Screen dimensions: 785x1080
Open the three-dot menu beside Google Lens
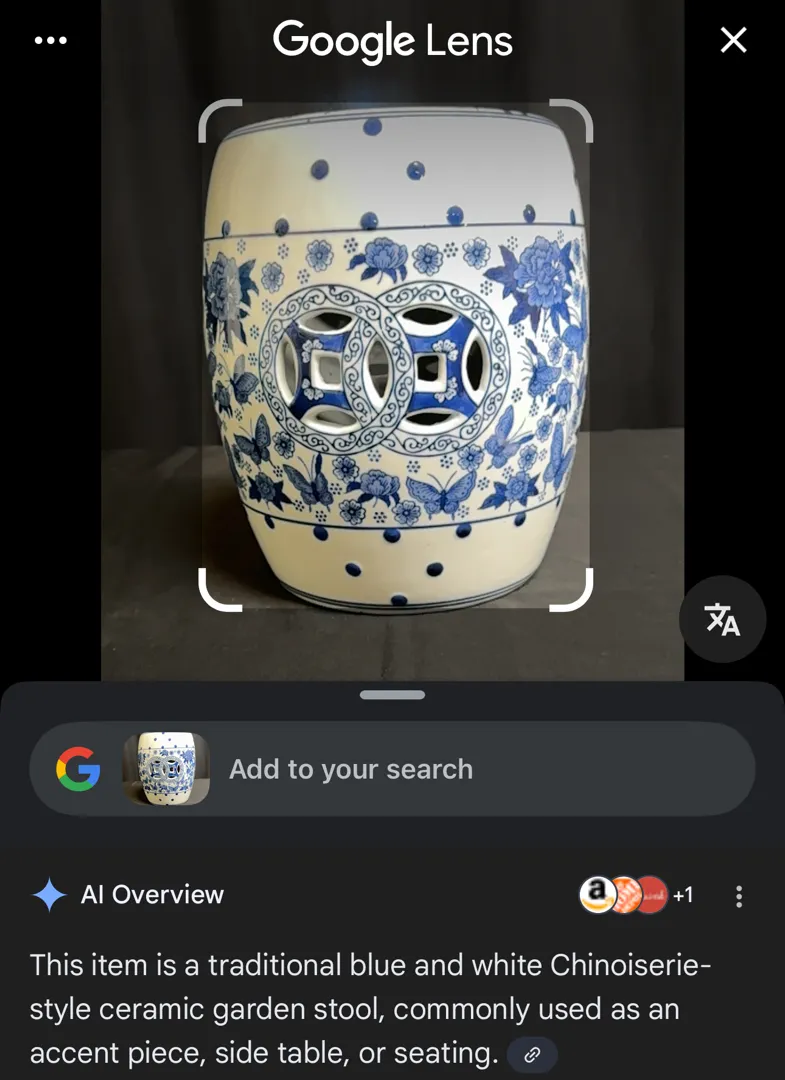coord(50,41)
